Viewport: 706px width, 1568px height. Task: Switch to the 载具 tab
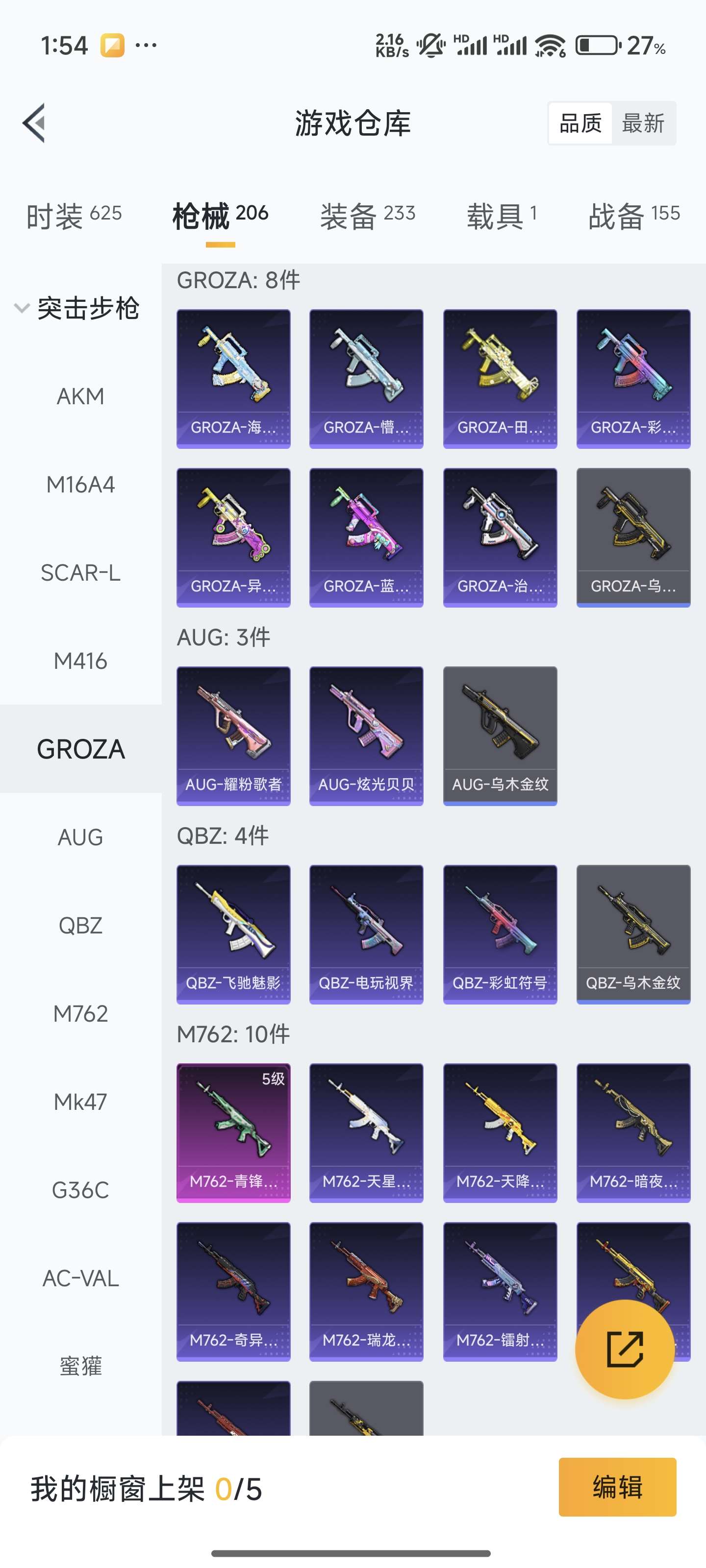(502, 216)
